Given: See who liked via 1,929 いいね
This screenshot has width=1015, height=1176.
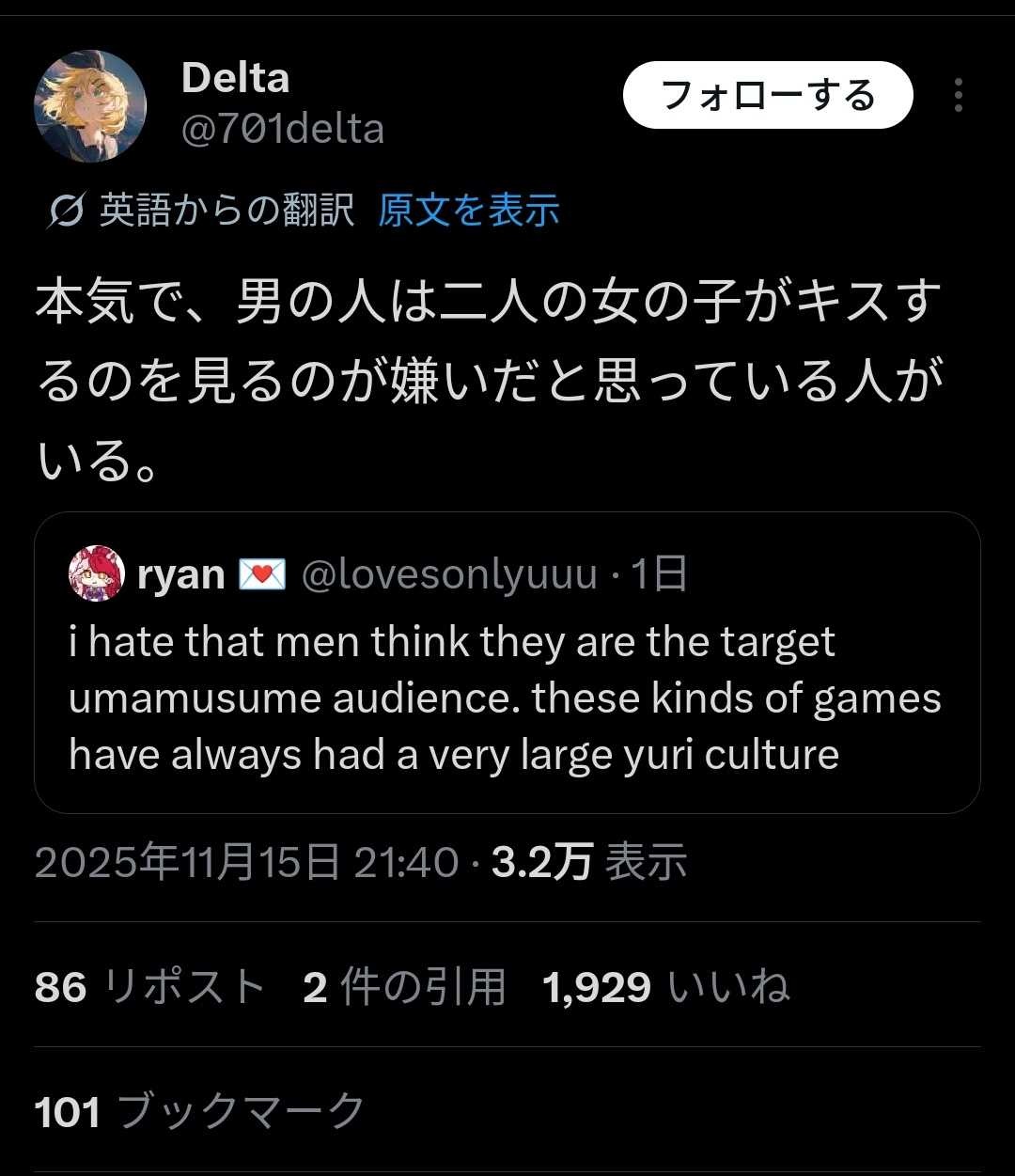Looking at the screenshot, I should (665, 987).
